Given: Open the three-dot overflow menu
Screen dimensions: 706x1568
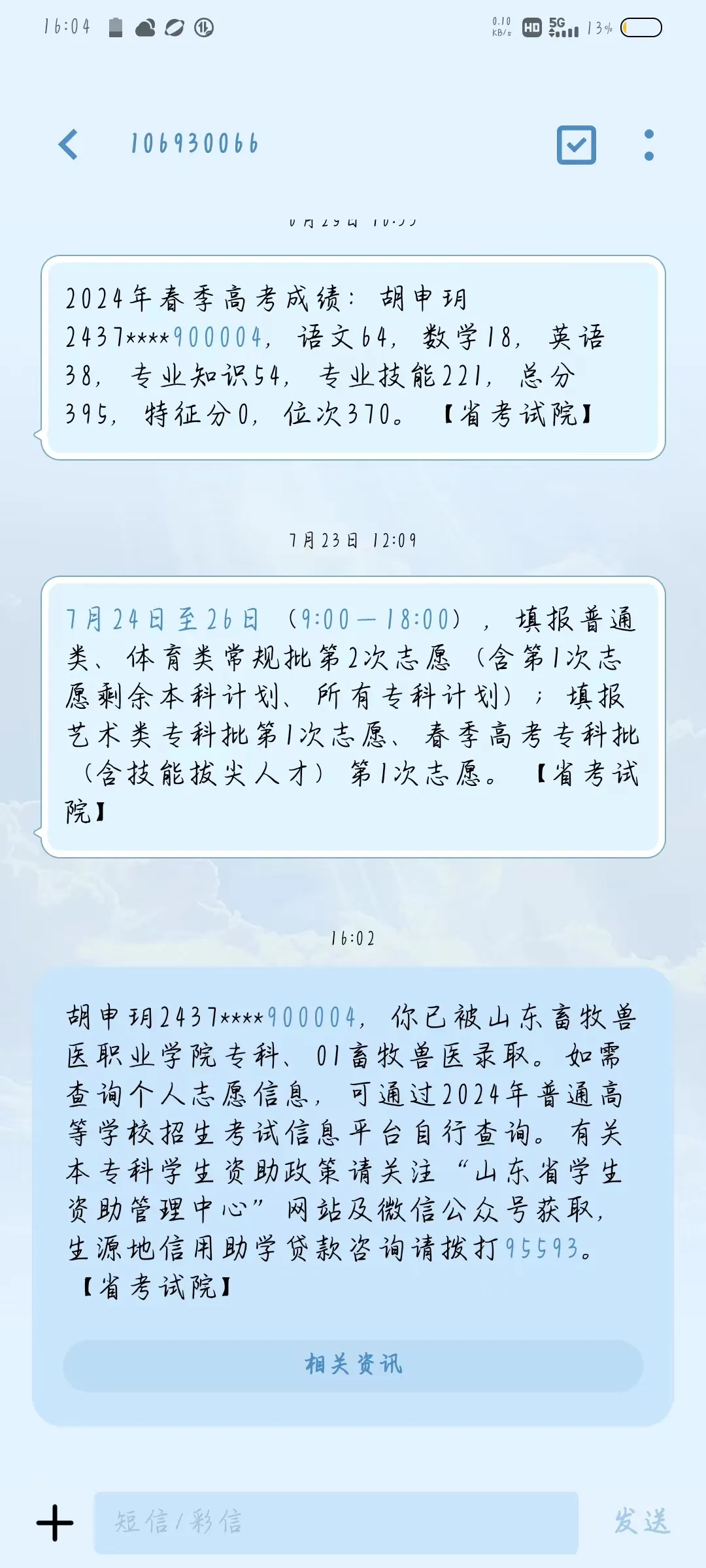Looking at the screenshot, I should pos(648,144).
